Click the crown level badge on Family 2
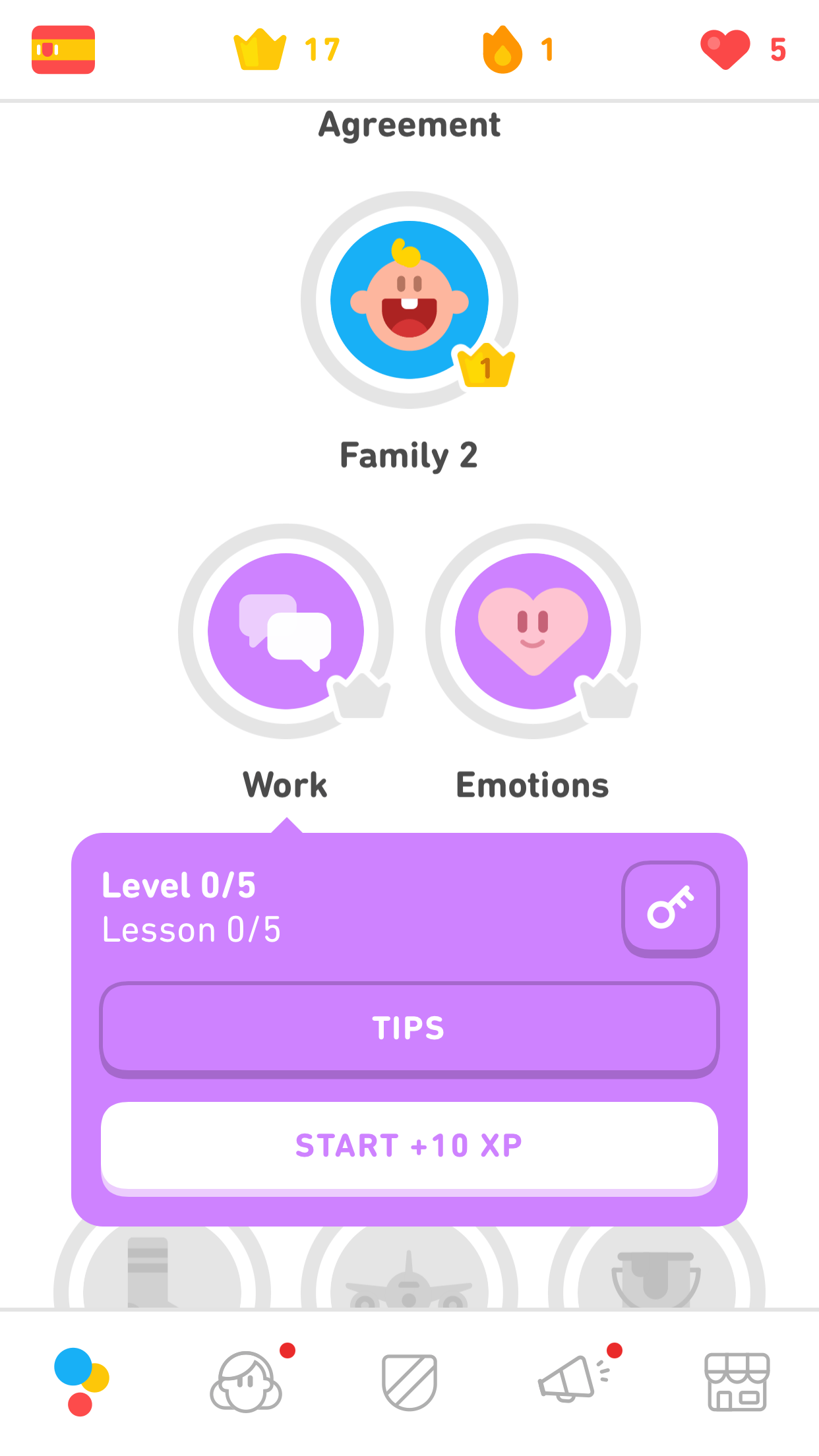 click(x=486, y=367)
